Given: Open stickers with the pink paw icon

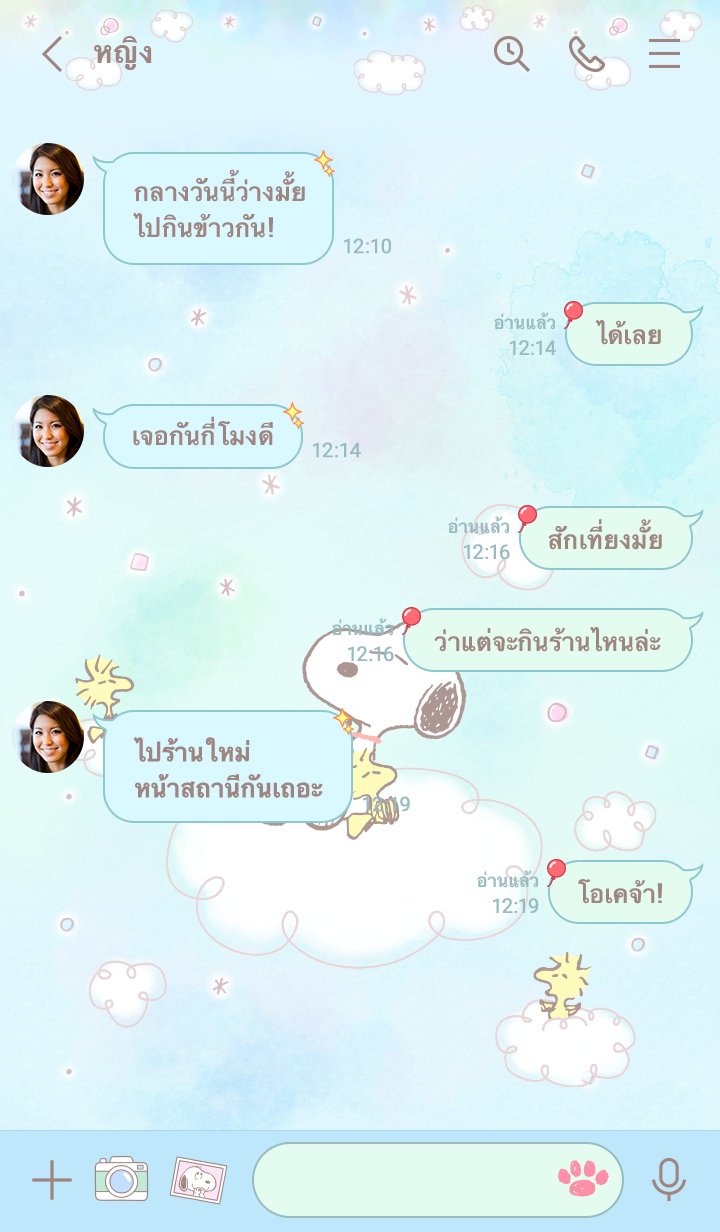Looking at the screenshot, I should [583, 1180].
